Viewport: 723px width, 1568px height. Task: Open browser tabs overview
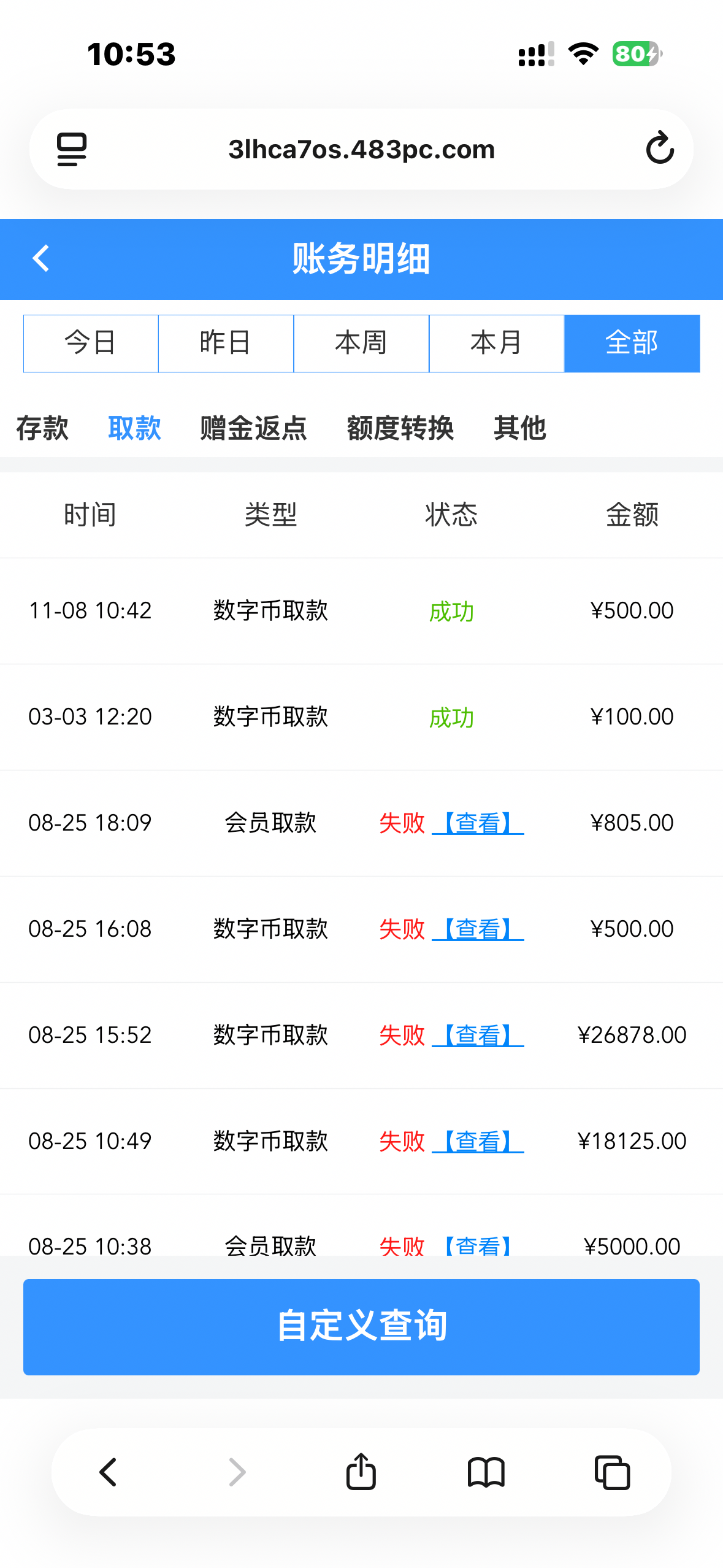[612, 1472]
